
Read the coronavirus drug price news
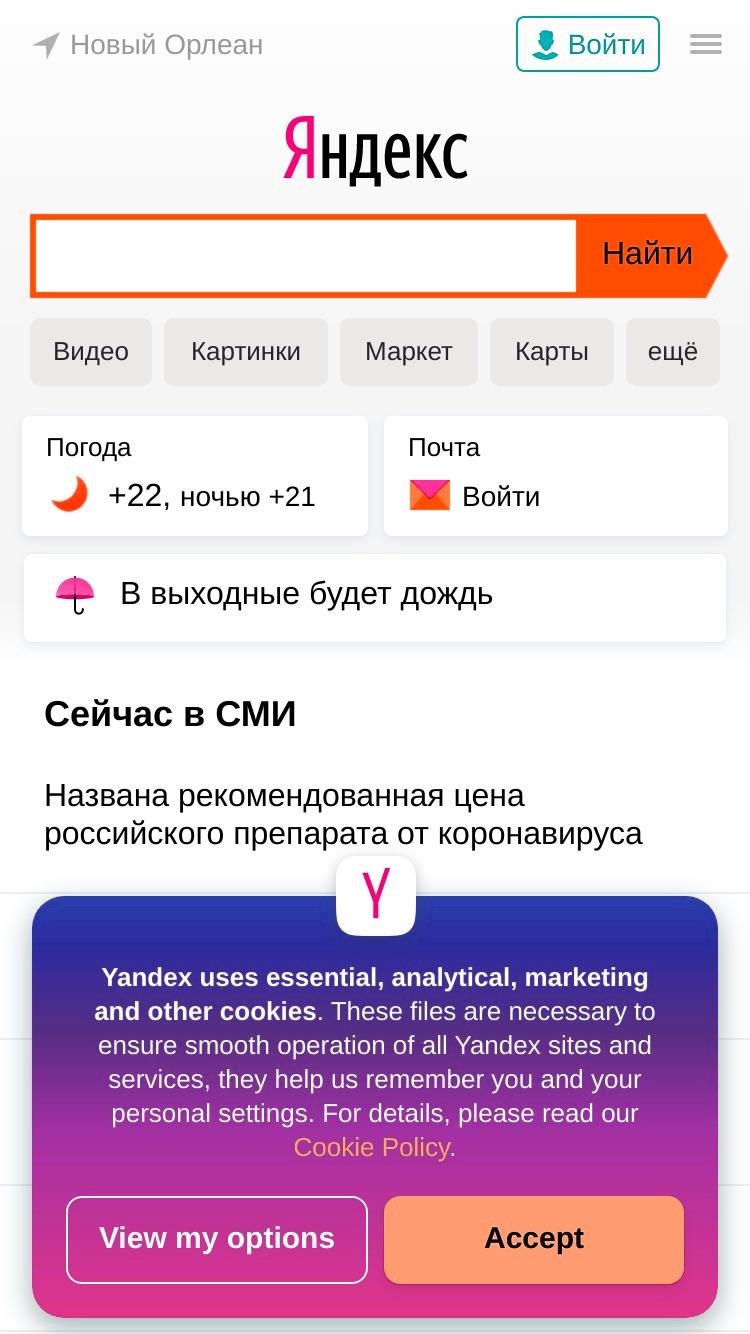(343, 814)
